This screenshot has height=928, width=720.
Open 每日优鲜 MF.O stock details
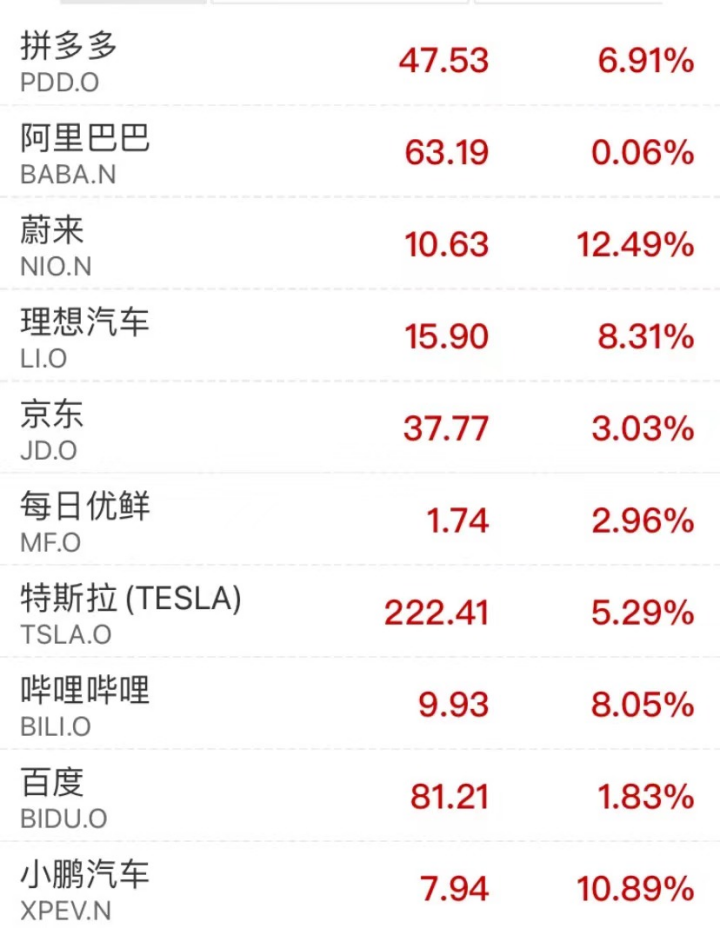[83, 507]
